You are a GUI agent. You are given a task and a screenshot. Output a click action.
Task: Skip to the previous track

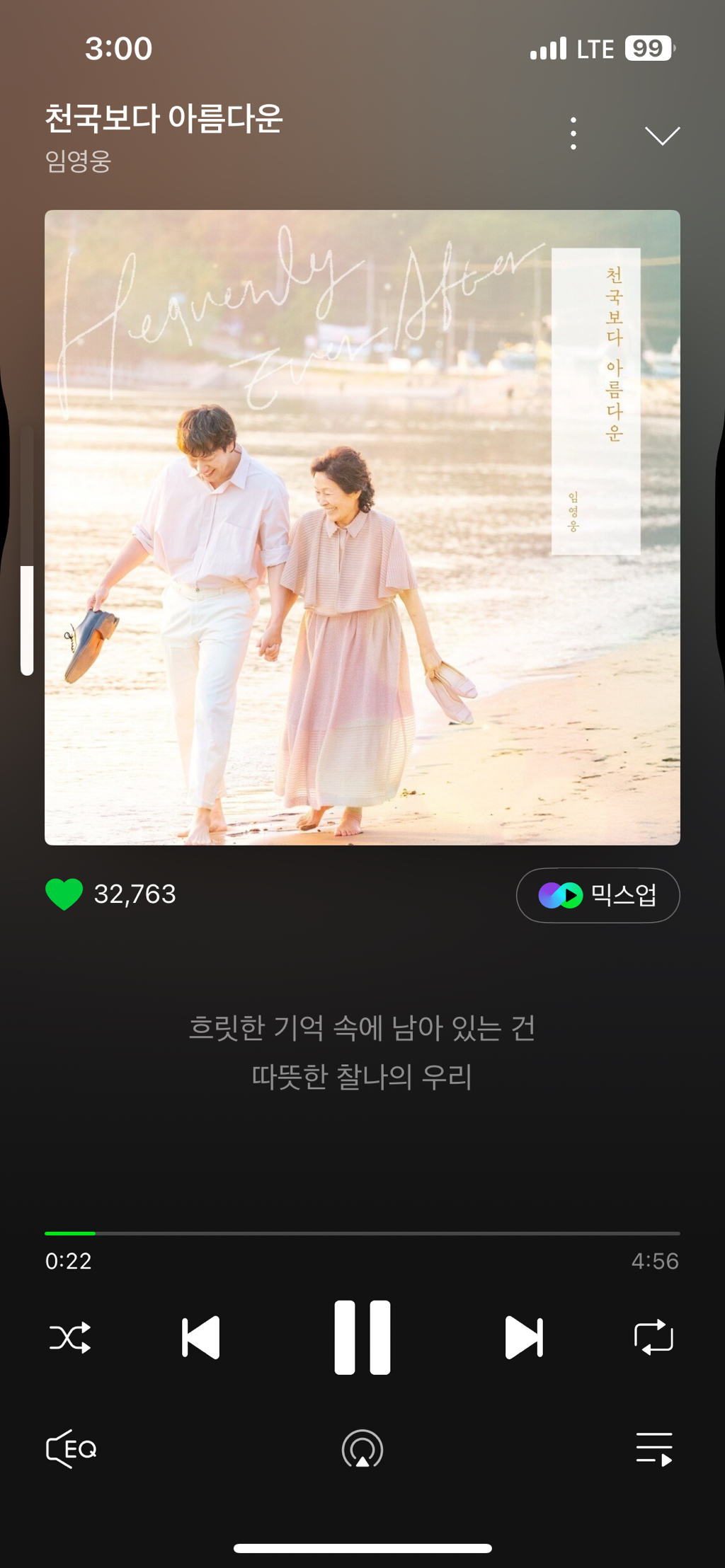pos(201,1337)
